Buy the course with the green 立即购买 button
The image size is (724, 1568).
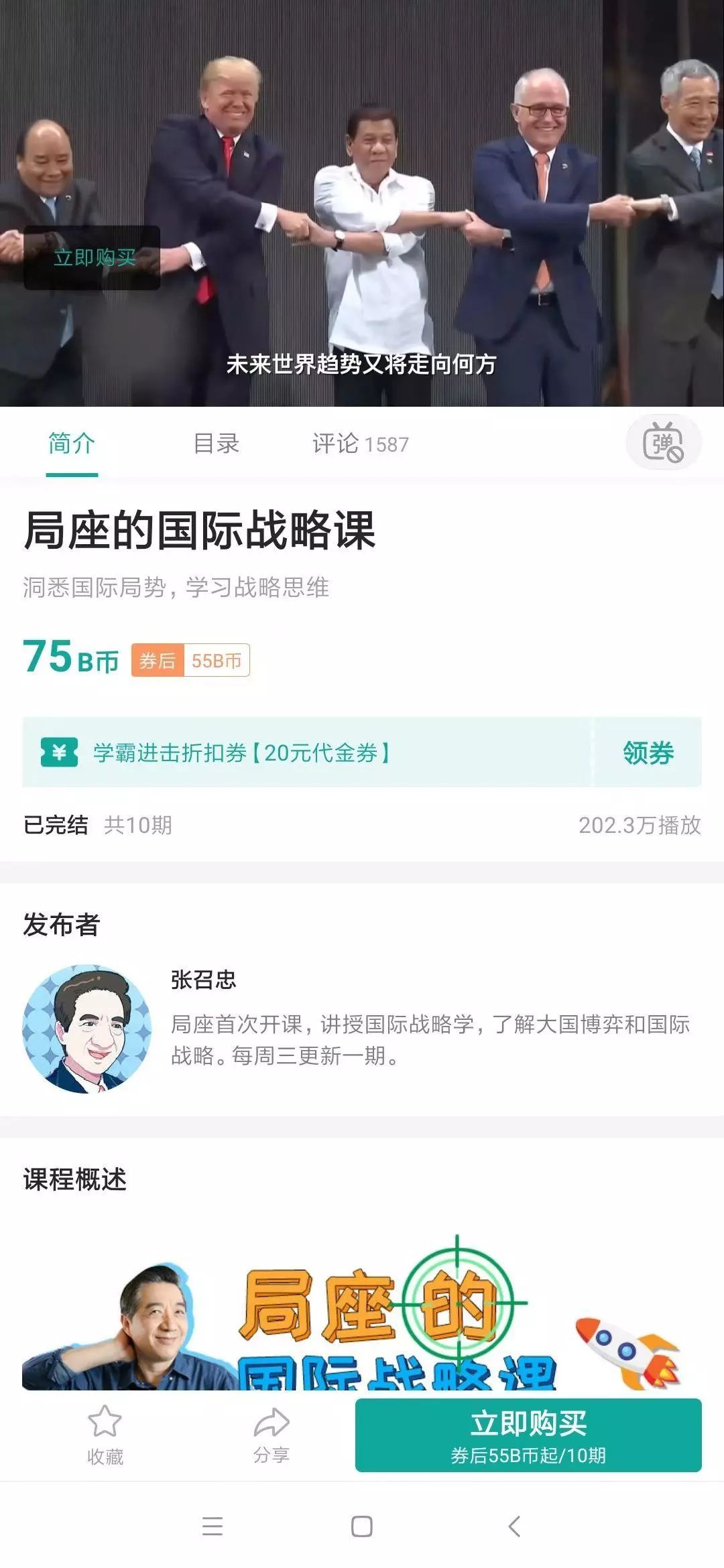(528, 1435)
